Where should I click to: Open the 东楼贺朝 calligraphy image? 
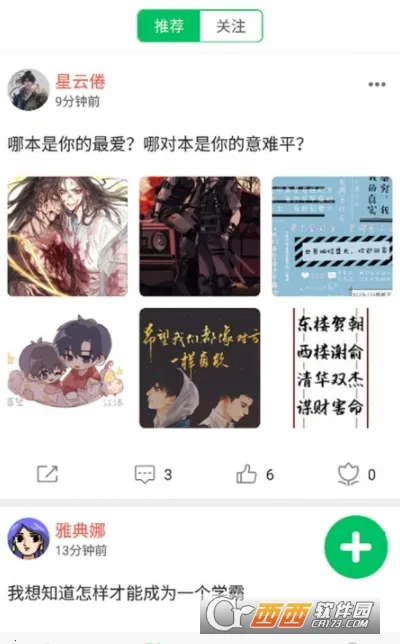click(332, 368)
